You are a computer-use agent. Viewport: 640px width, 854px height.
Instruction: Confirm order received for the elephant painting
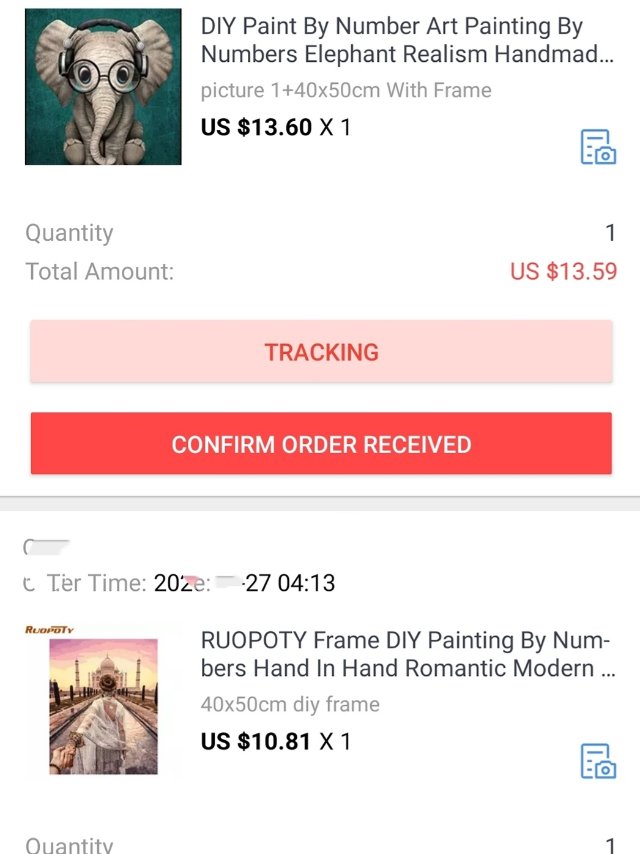pos(321,444)
